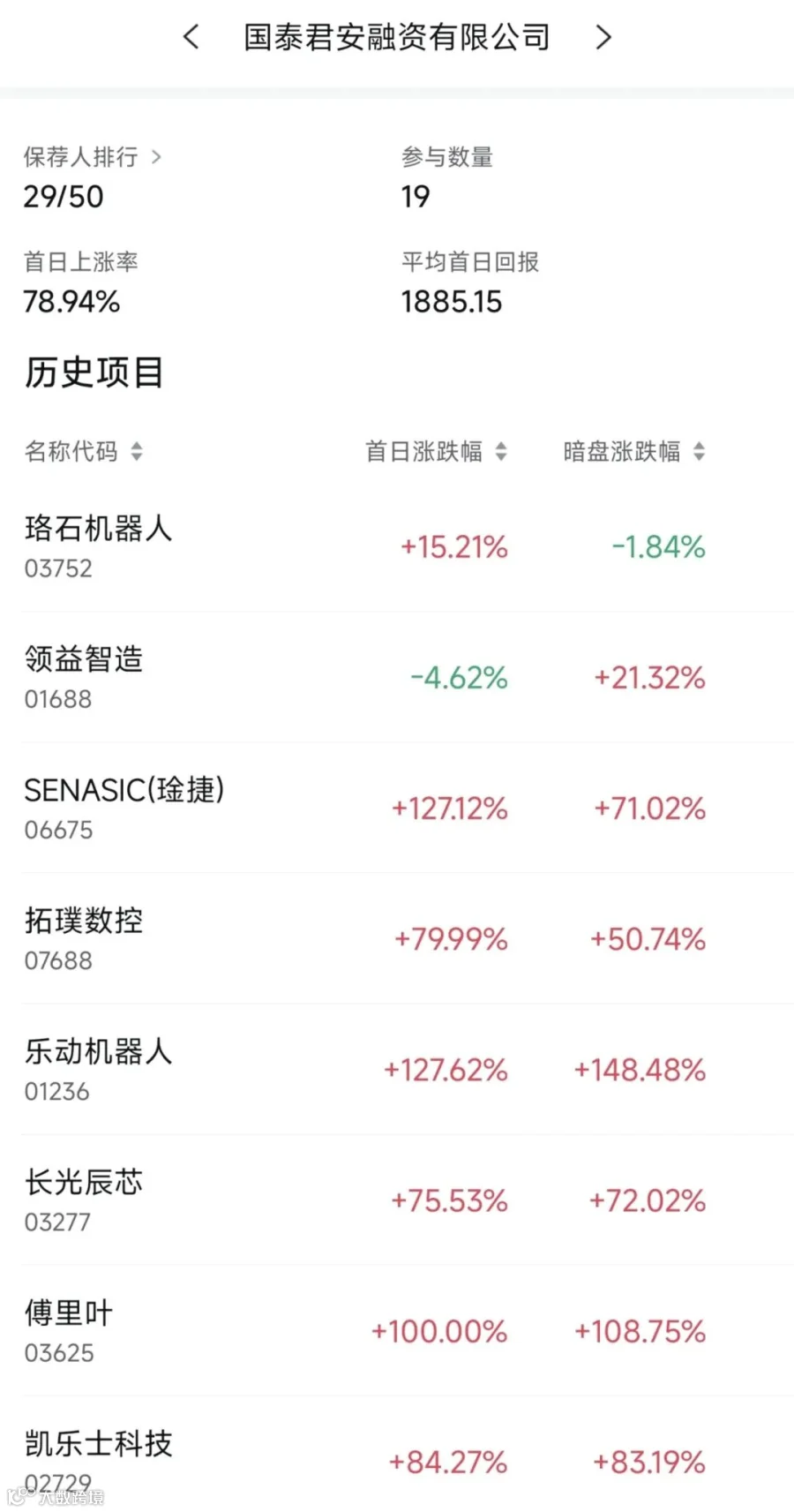This screenshot has height=1512, width=794.
Task: Sort list by 暗盘涨跌幅
Action: tap(635, 452)
